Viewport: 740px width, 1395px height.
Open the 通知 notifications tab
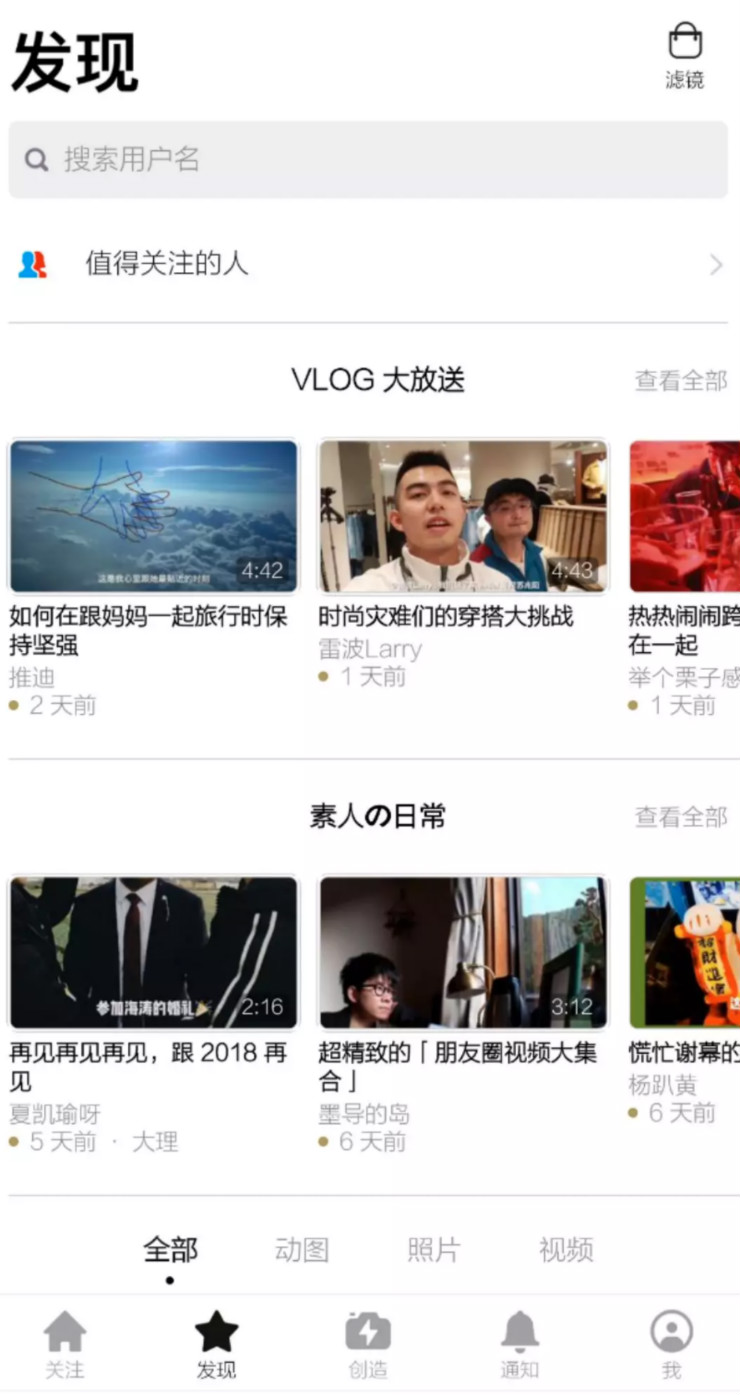(x=520, y=1345)
